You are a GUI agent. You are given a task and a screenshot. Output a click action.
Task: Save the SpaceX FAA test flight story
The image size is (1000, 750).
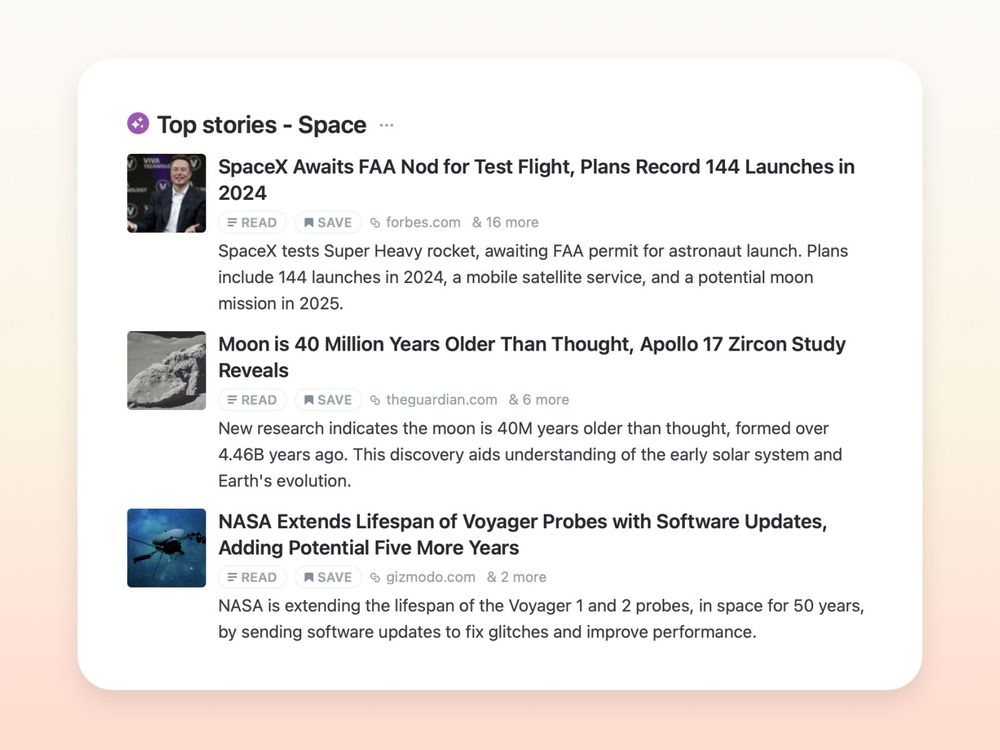pyautogui.click(x=328, y=222)
